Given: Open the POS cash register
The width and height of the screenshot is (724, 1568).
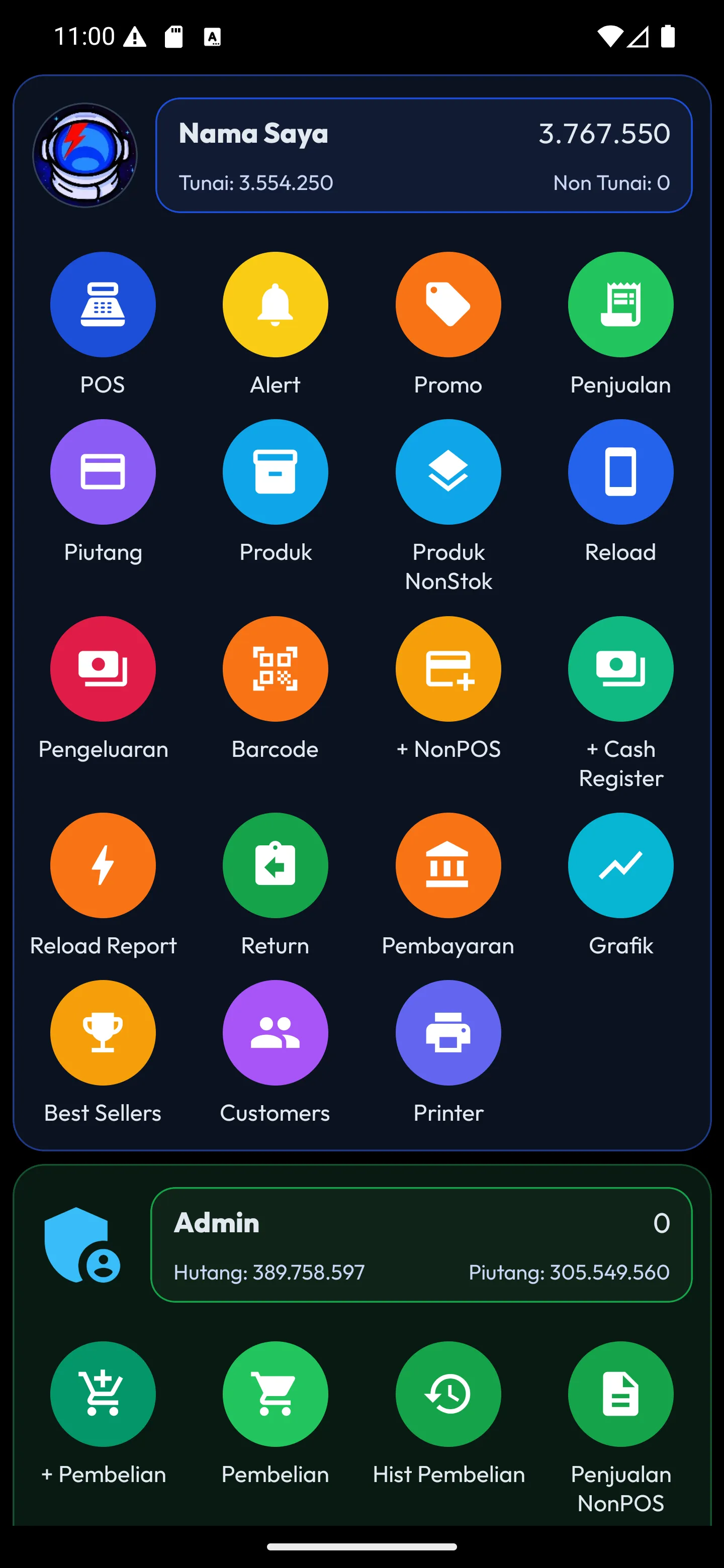Looking at the screenshot, I should coord(102,305).
